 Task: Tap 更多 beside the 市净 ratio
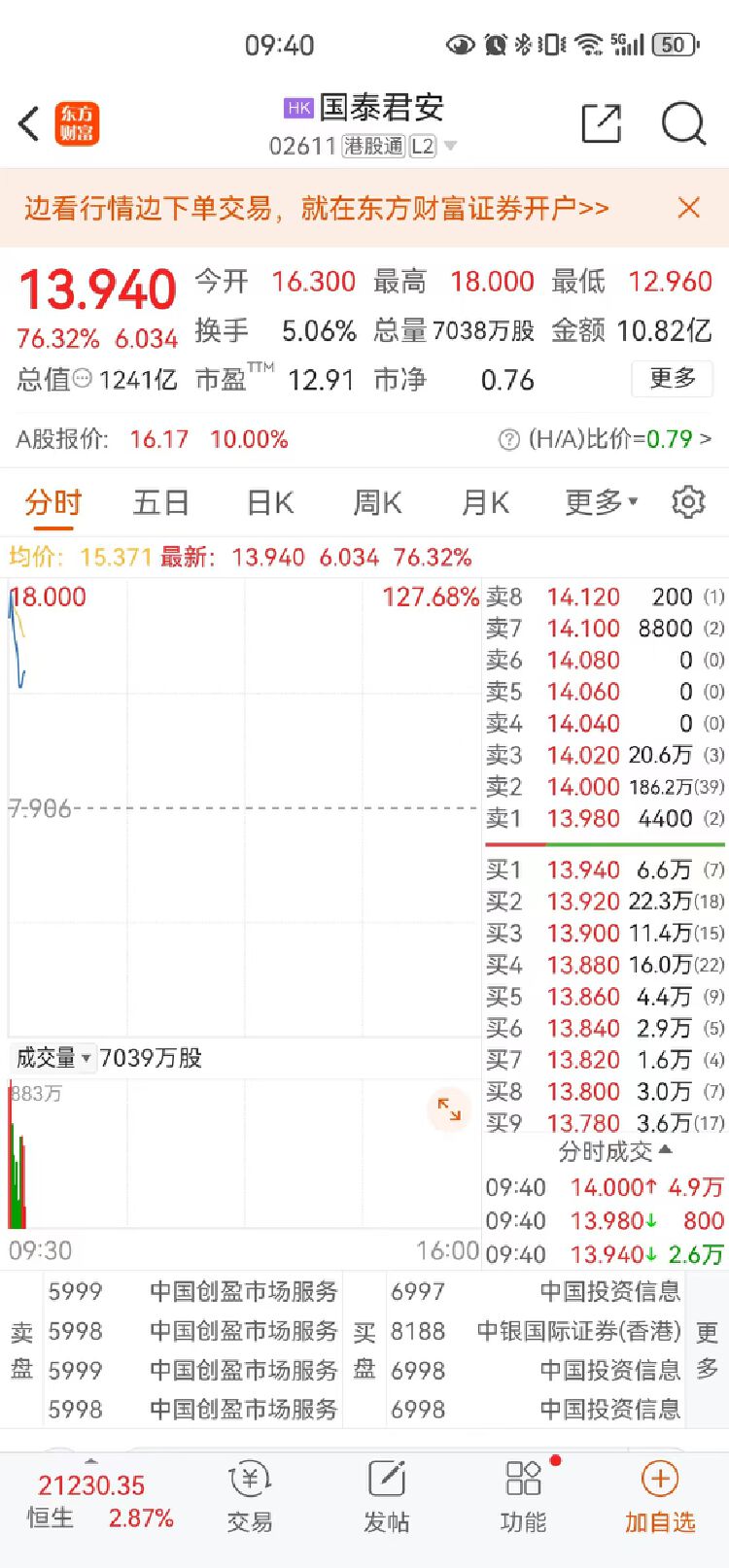pos(673,378)
